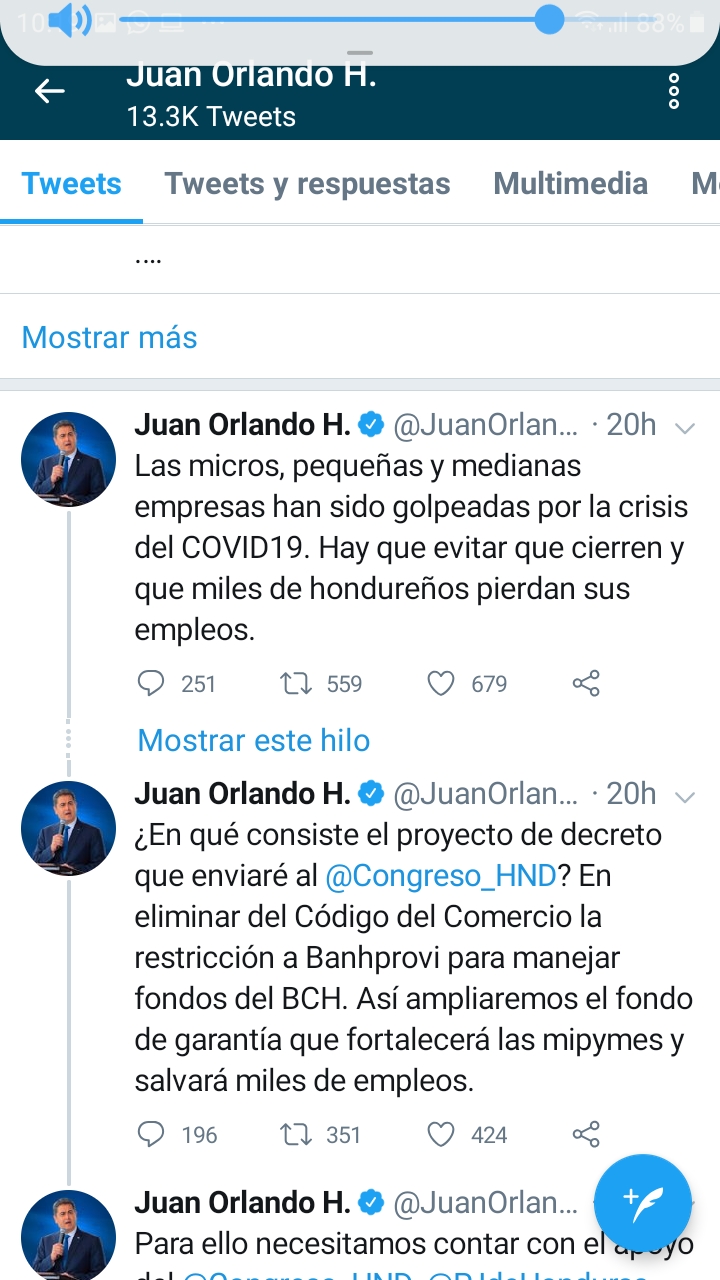This screenshot has height=1280, width=720.
Task: Like the tweet with 679 likes
Action: (x=441, y=684)
